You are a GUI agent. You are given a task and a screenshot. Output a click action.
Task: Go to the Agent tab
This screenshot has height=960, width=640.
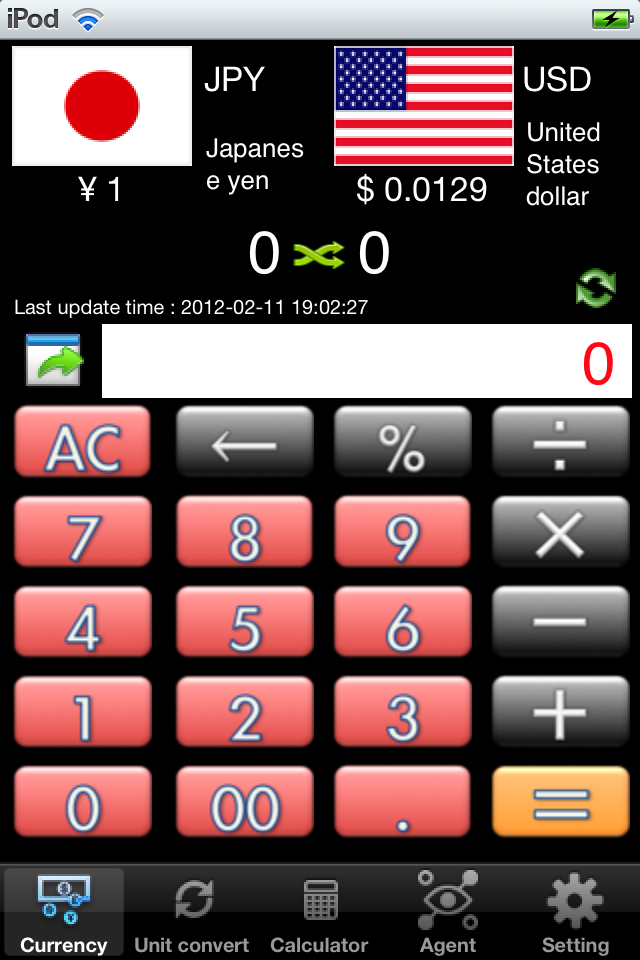coord(448,913)
